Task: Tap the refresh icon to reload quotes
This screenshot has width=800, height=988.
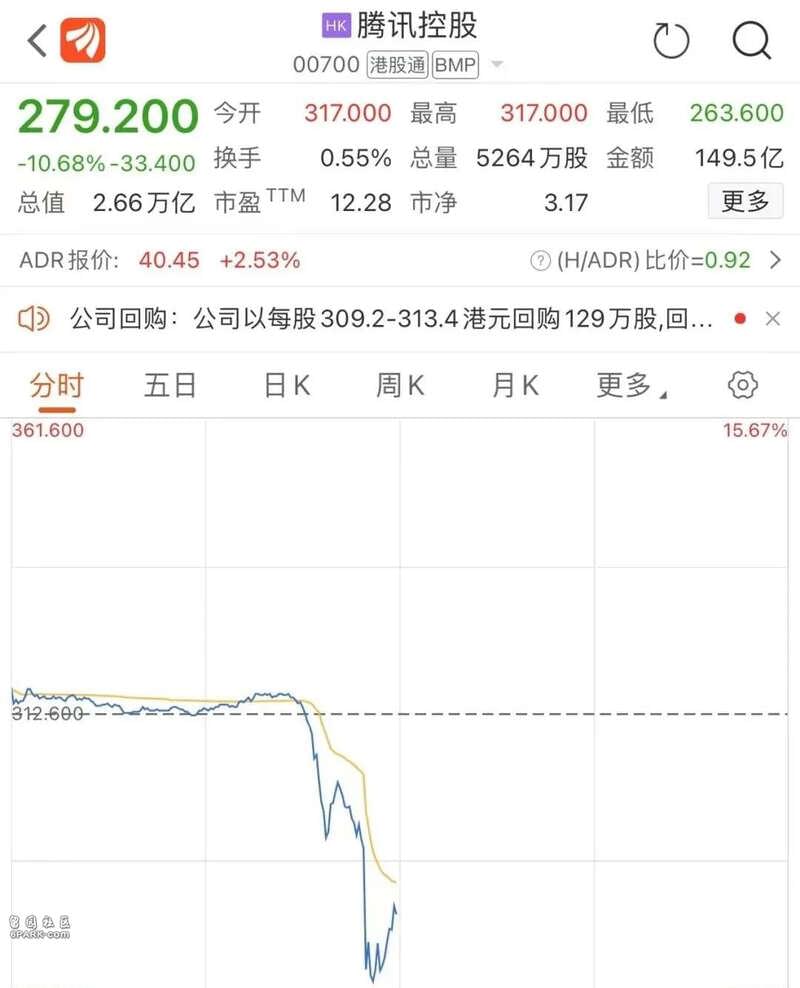Action: pyautogui.click(x=671, y=41)
